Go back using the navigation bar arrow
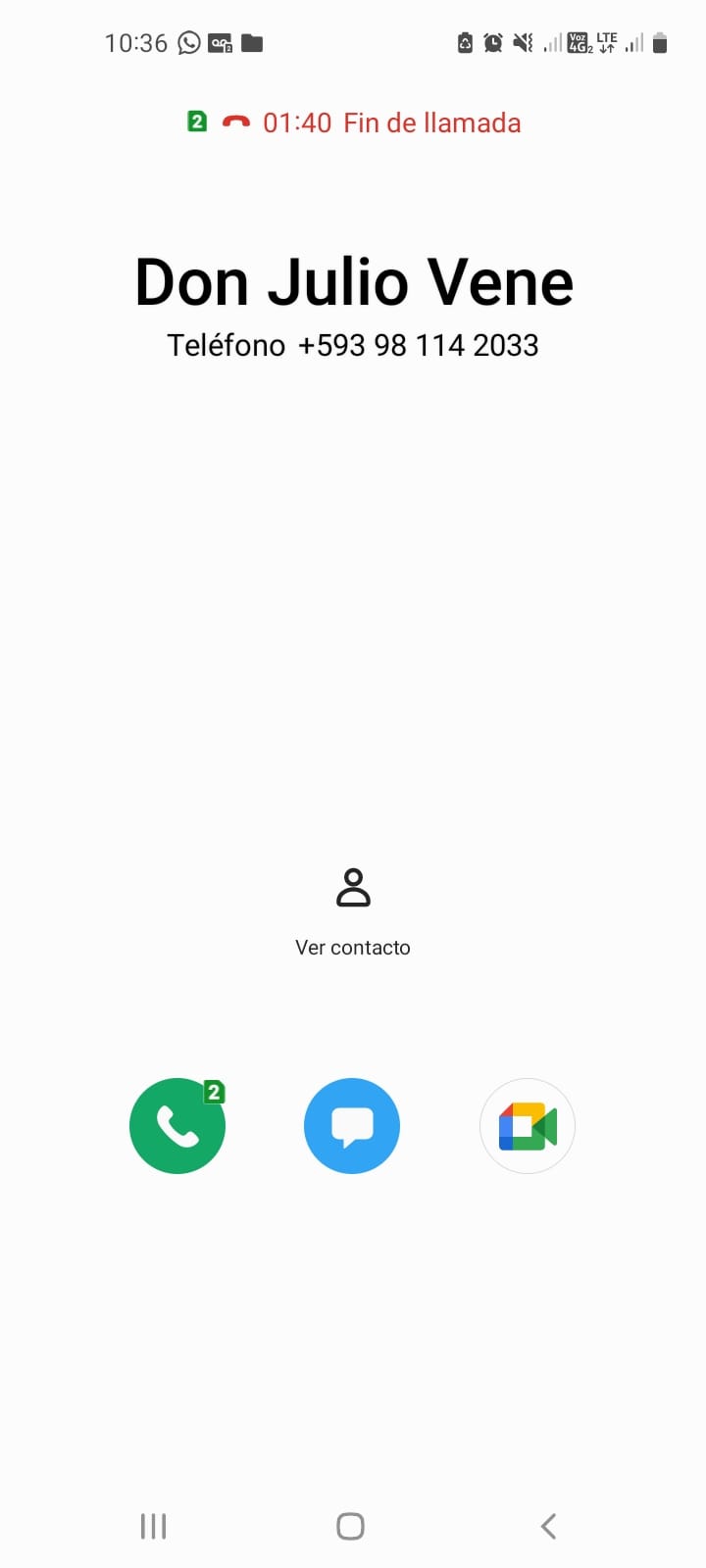The width and height of the screenshot is (706, 1568). 549,1526
